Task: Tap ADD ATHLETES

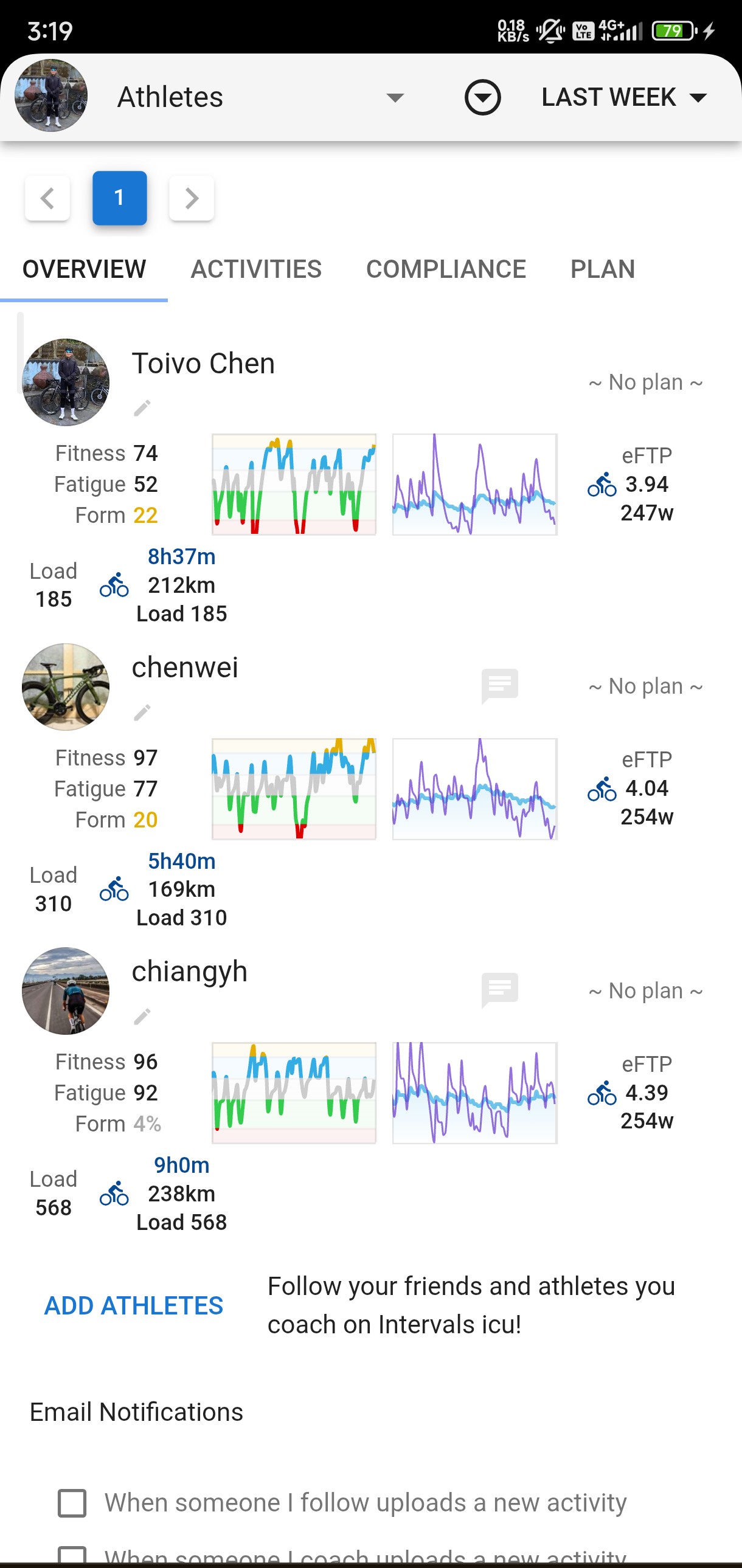Action: 134,1305
